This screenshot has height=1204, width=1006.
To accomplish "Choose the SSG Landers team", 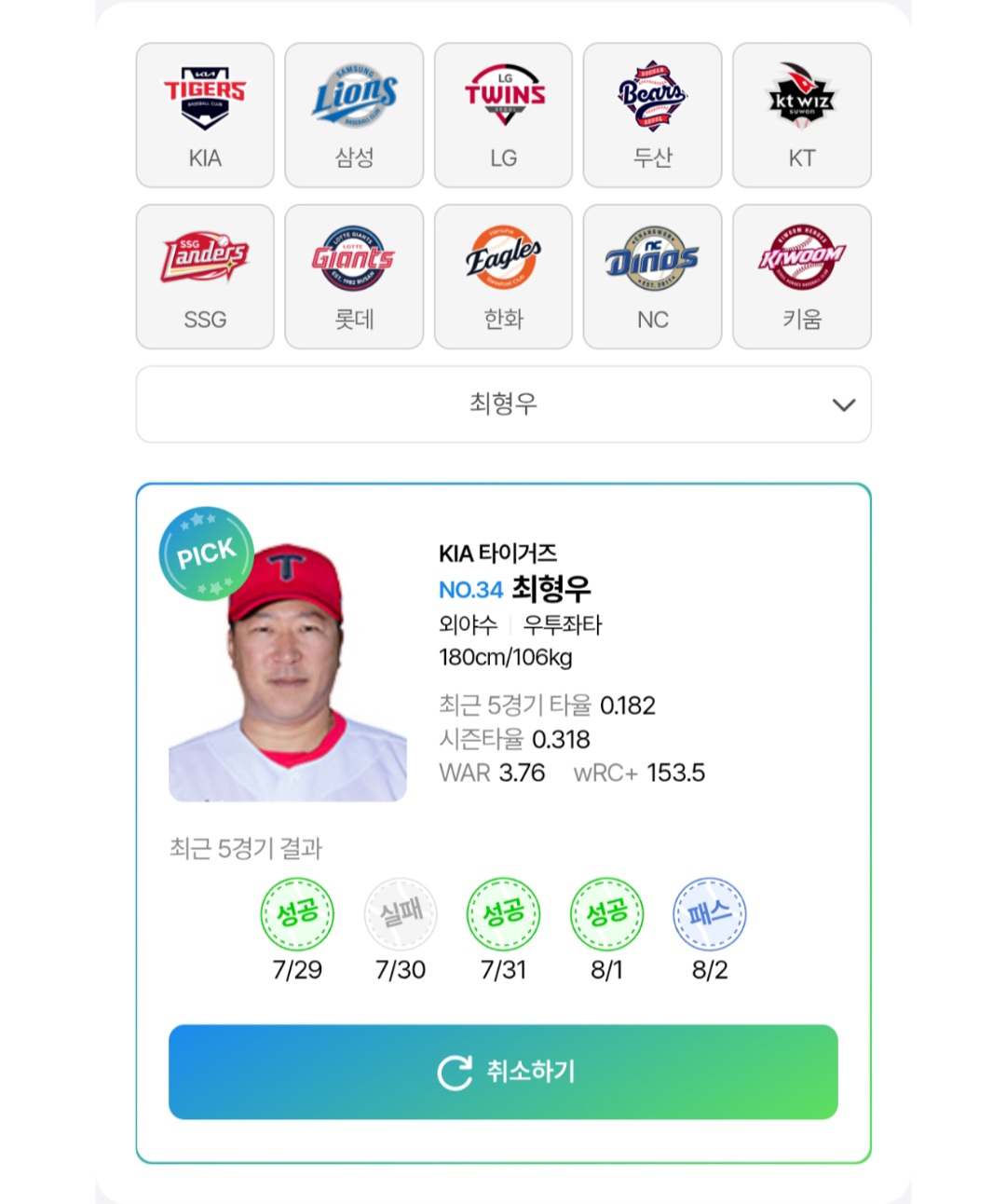I will tap(205, 277).
